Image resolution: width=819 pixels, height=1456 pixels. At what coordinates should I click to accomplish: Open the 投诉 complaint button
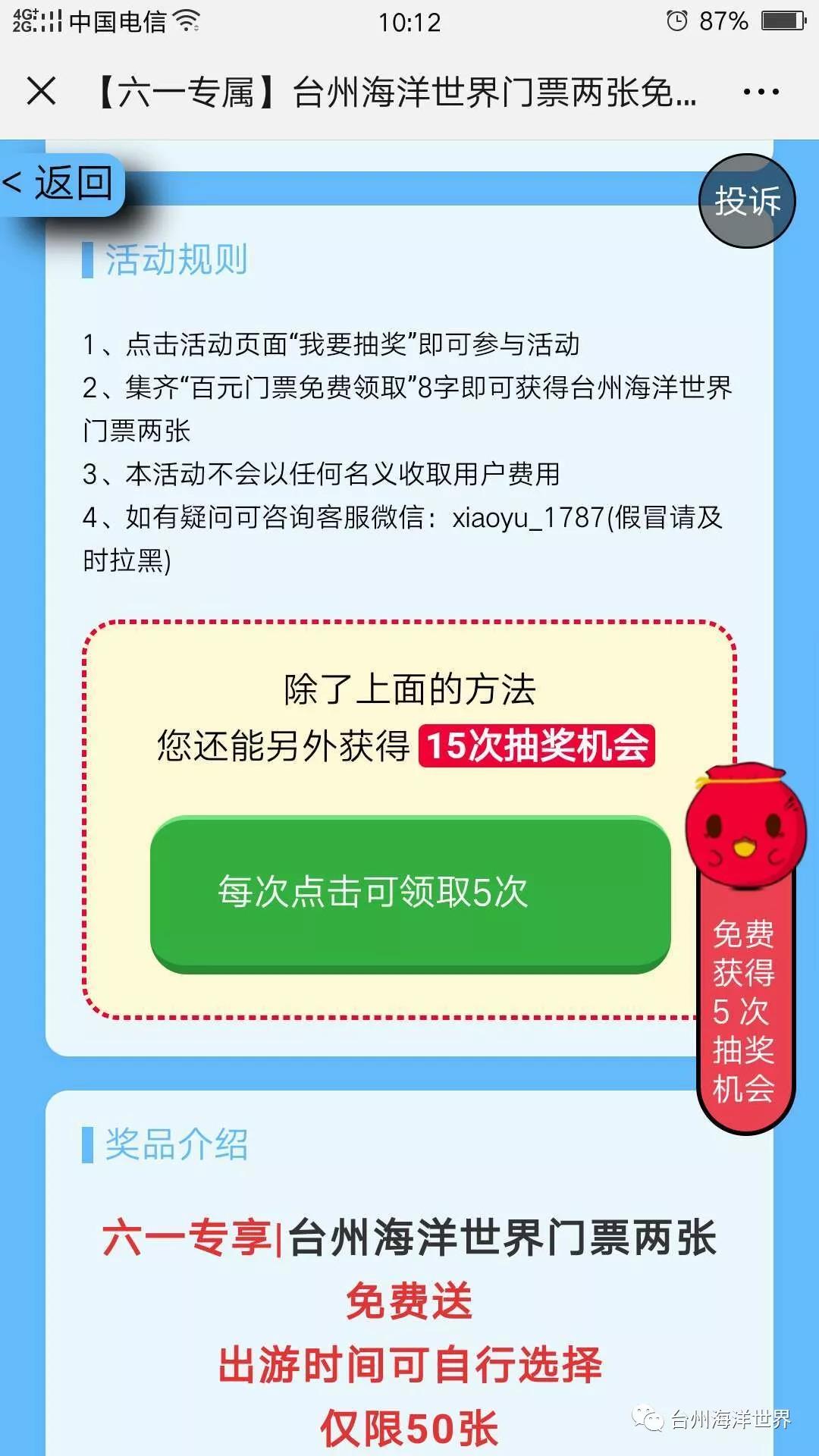point(747,201)
